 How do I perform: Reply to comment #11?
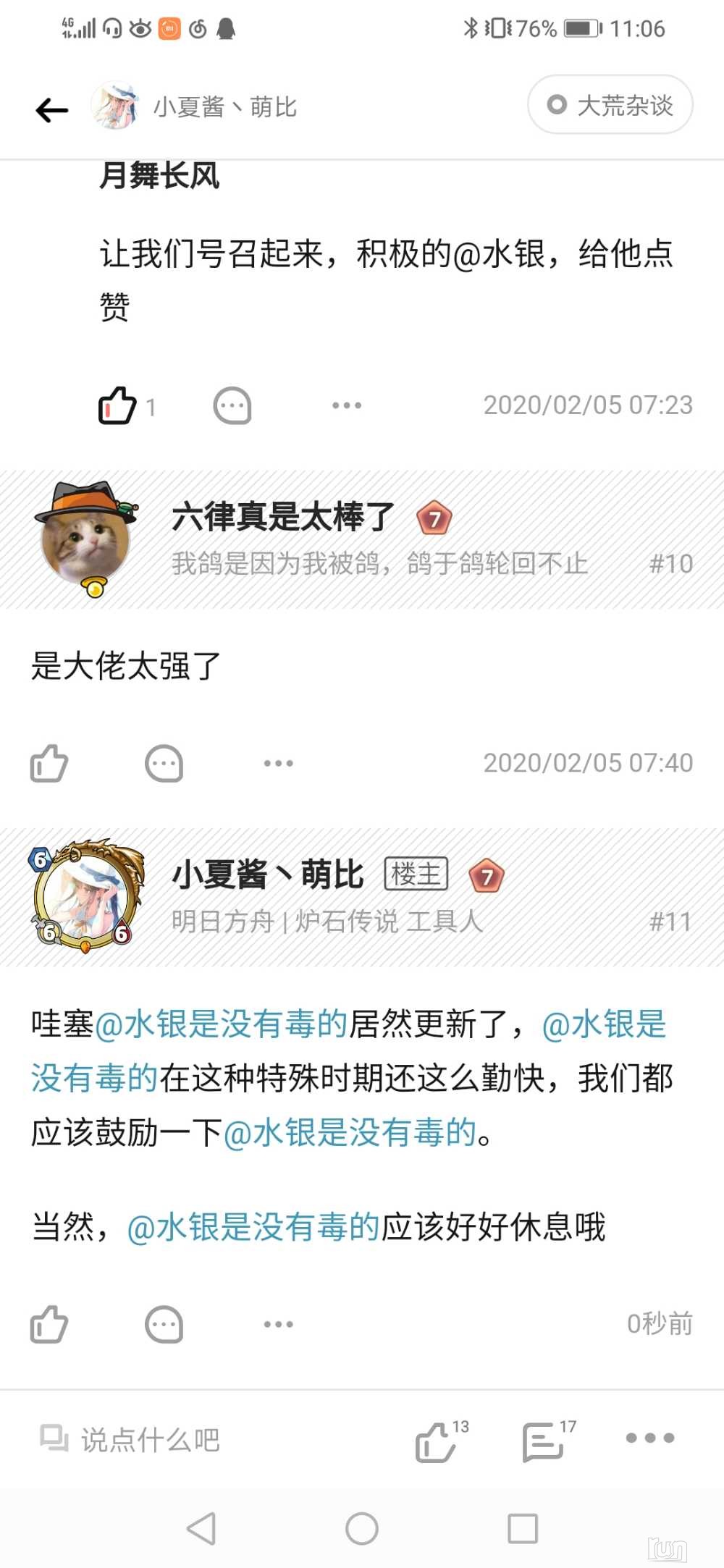[x=164, y=1324]
